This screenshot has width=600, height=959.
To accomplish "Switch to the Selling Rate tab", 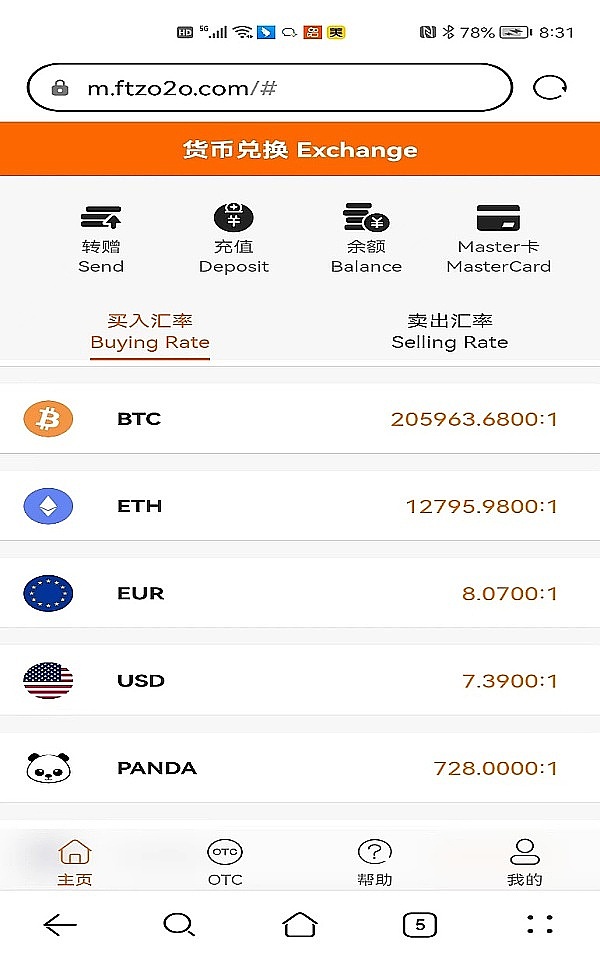I will click(x=450, y=332).
